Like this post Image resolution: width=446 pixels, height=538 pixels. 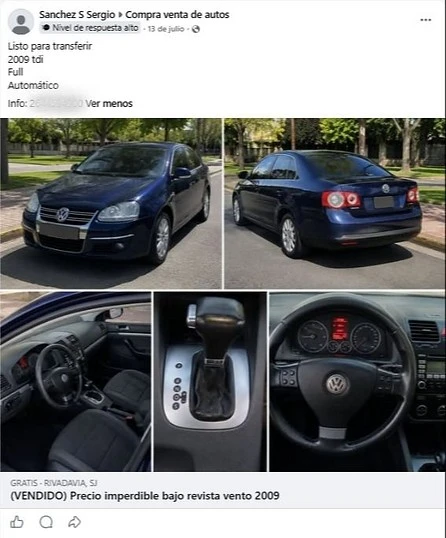point(17,522)
